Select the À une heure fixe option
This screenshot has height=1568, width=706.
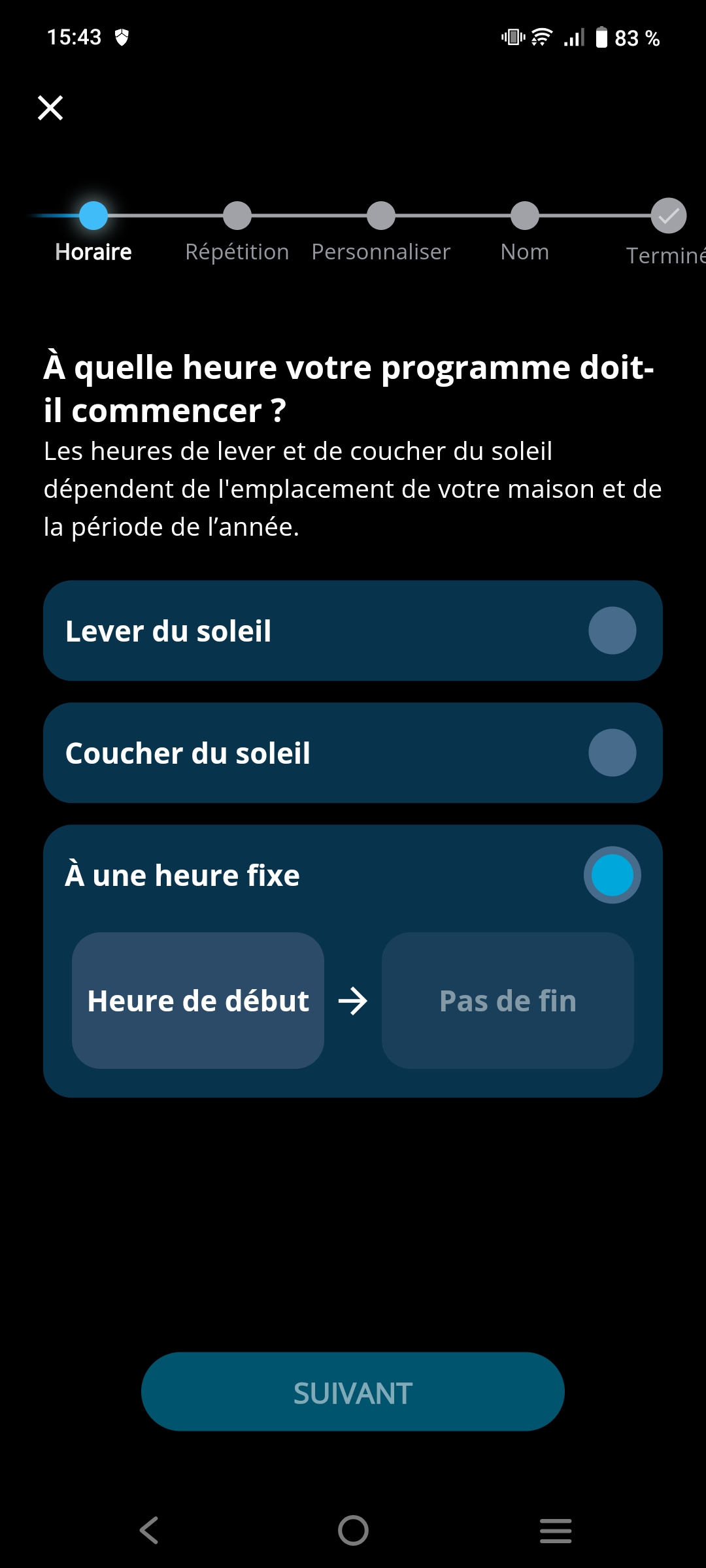353,875
